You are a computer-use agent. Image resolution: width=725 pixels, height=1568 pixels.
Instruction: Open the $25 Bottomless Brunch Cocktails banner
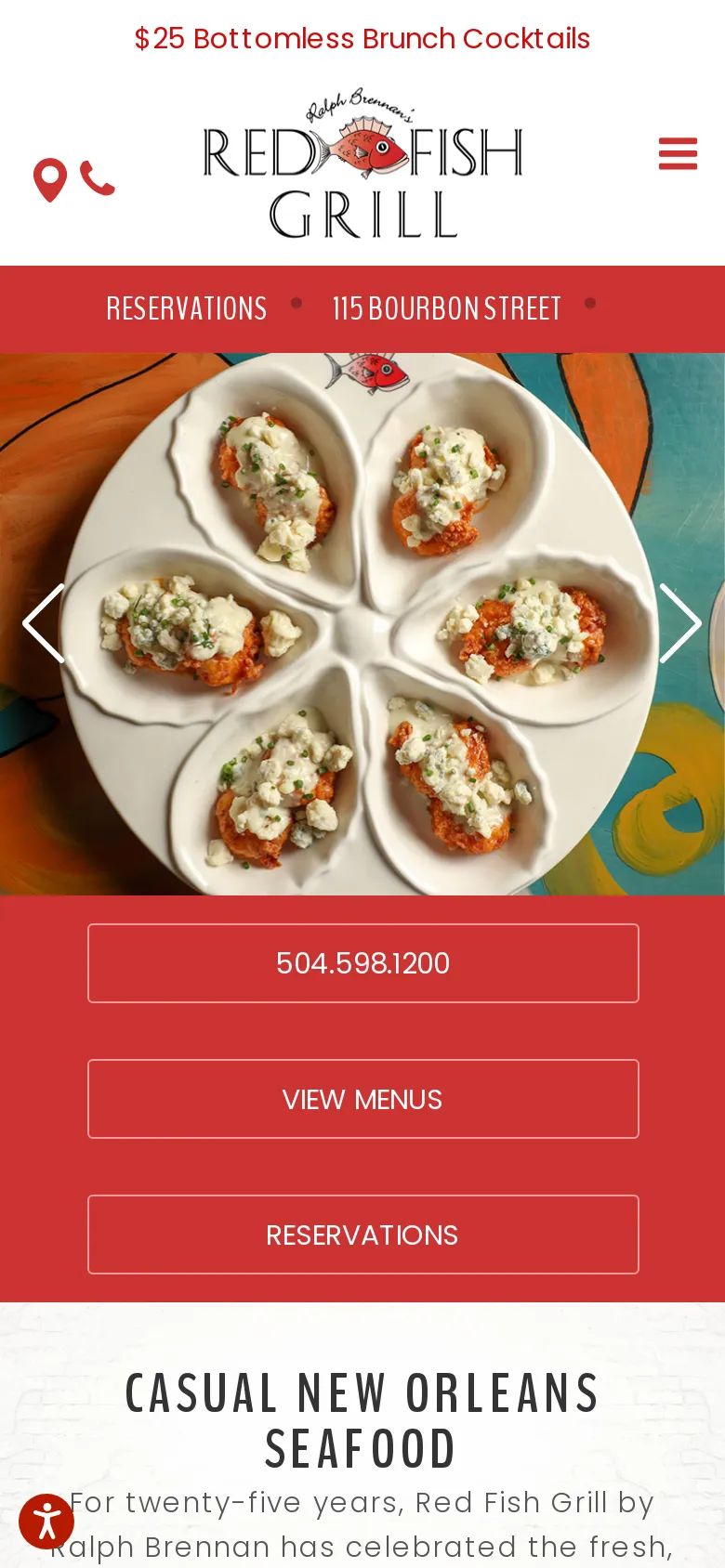(x=362, y=38)
